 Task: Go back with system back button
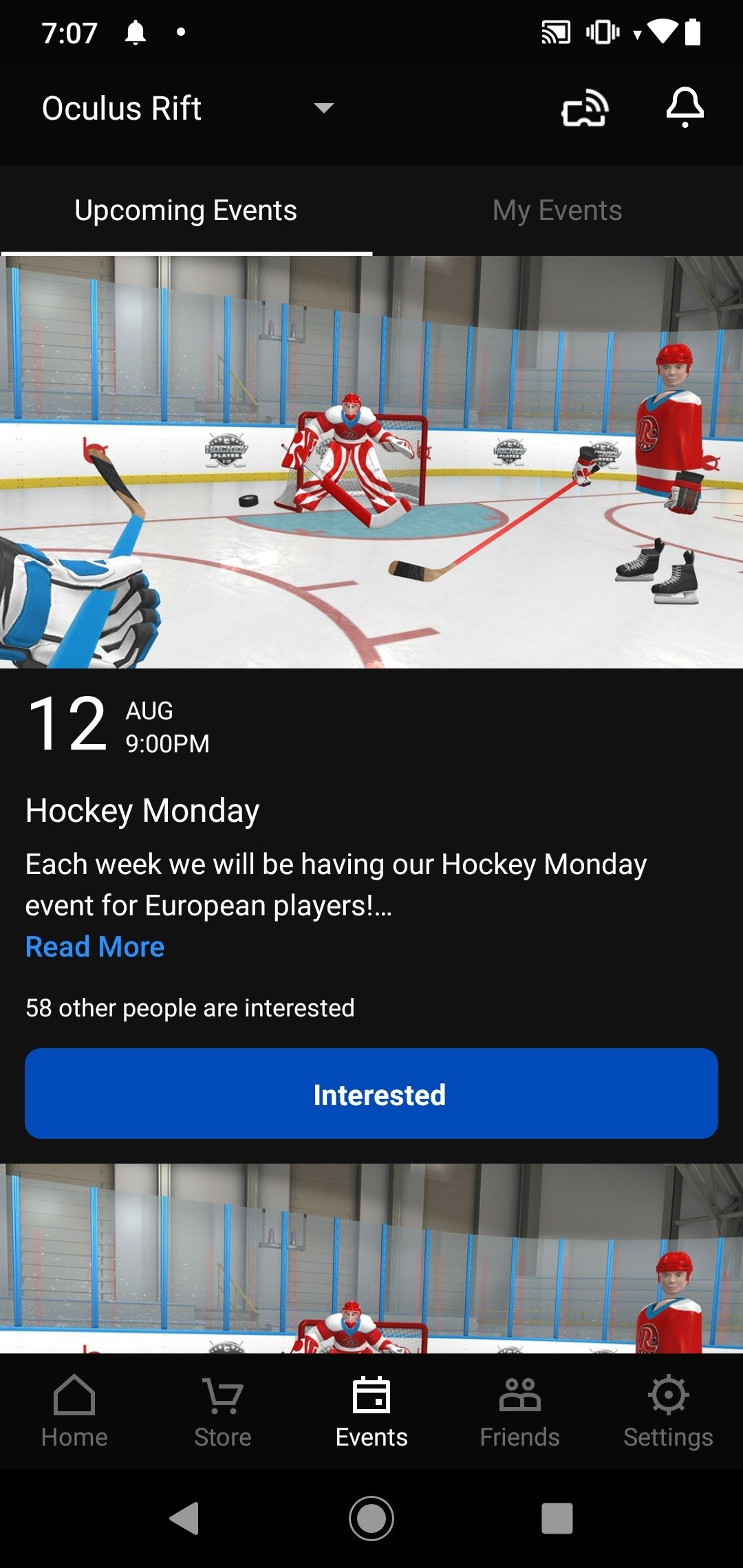coord(184,1518)
